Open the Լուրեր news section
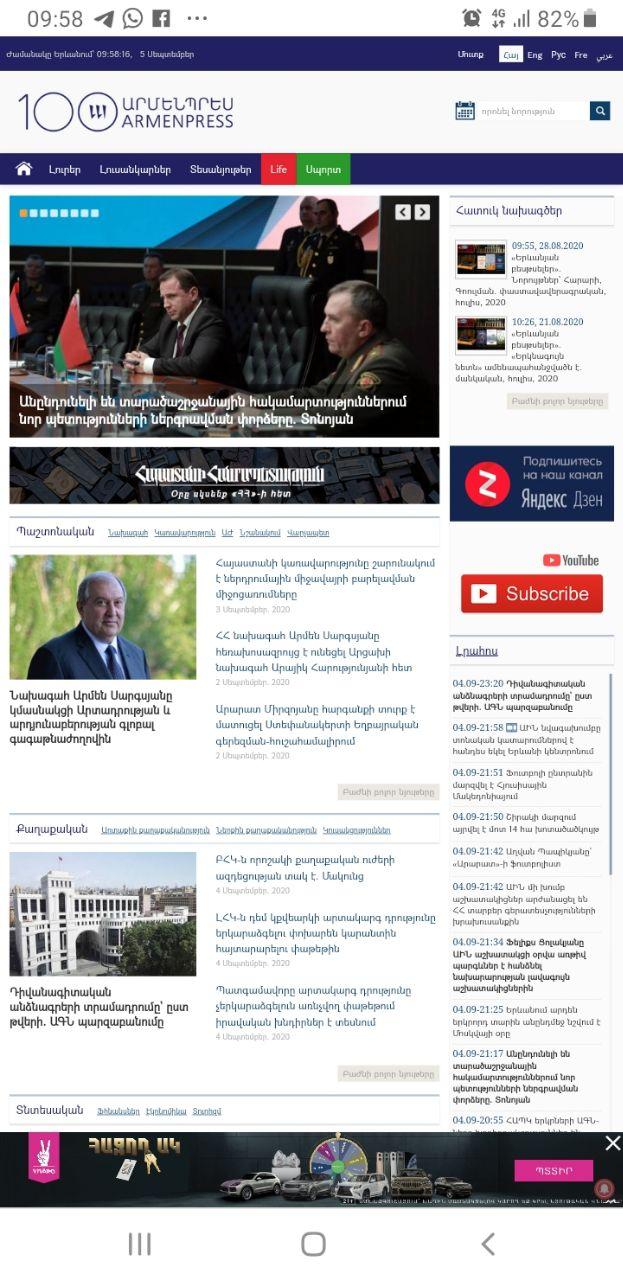This screenshot has height=1280, width=623. [65, 169]
